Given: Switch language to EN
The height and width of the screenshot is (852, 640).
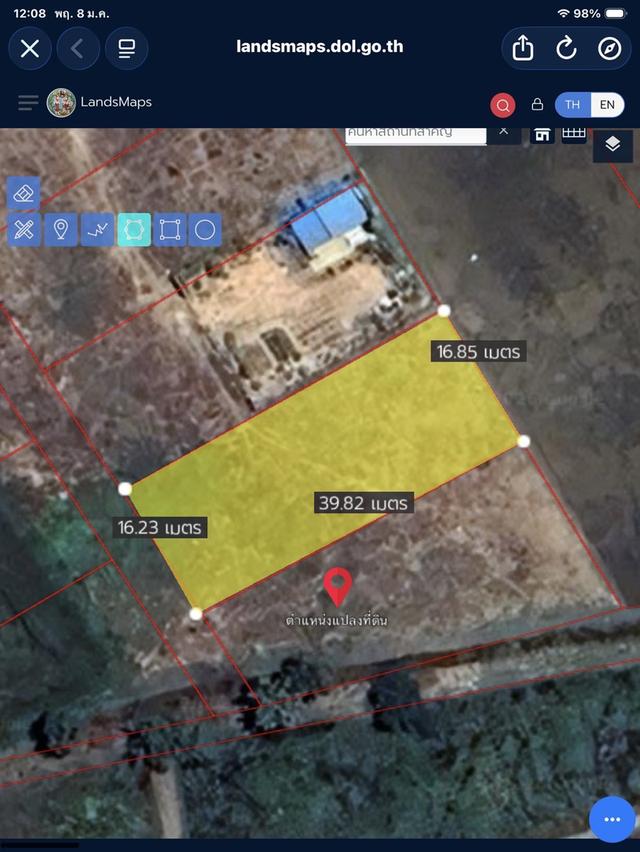Looking at the screenshot, I should click(x=607, y=104).
